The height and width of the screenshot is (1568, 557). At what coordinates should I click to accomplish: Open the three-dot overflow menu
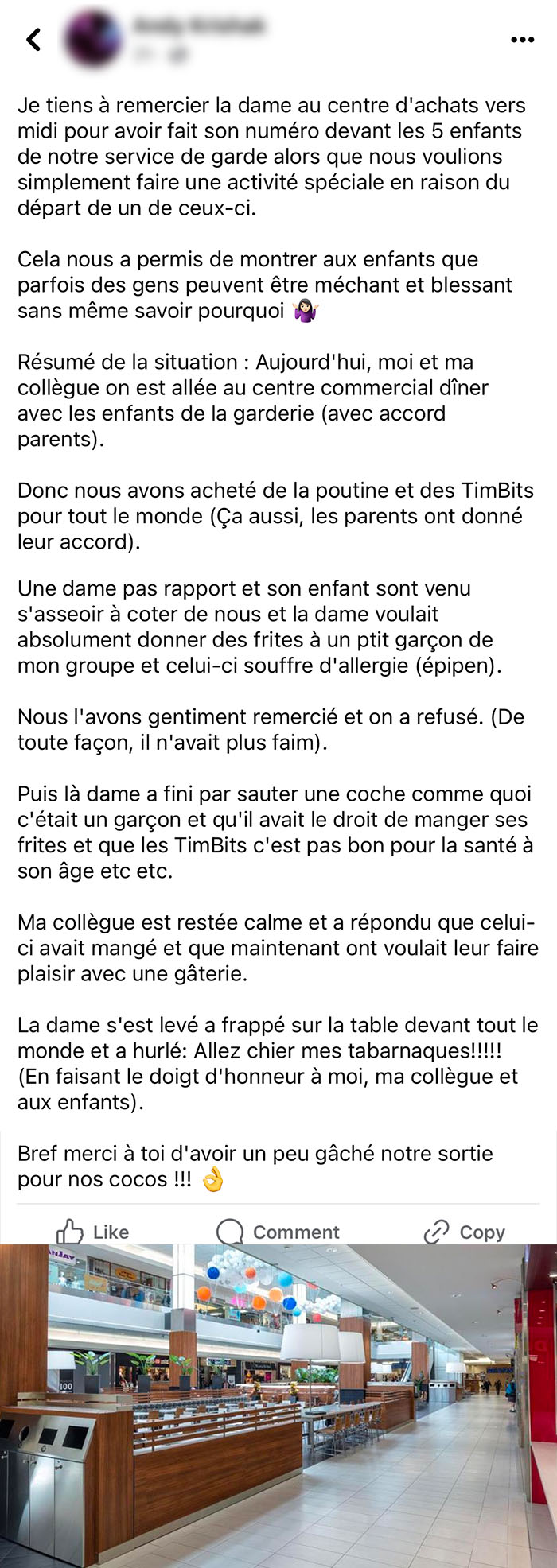click(522, 40)
